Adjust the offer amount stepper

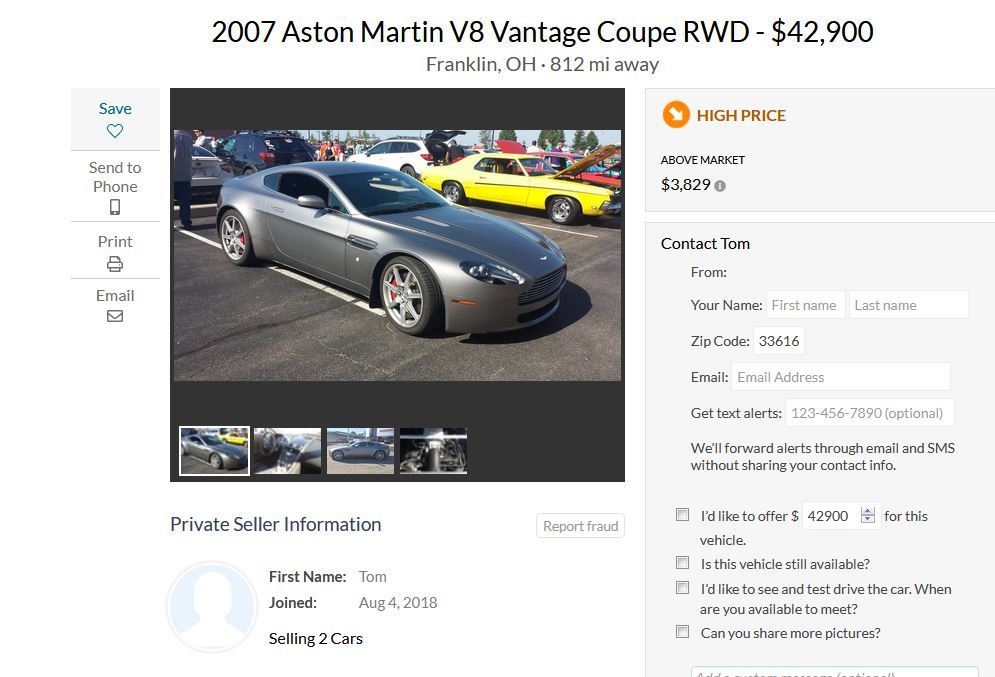click(867, 516)
